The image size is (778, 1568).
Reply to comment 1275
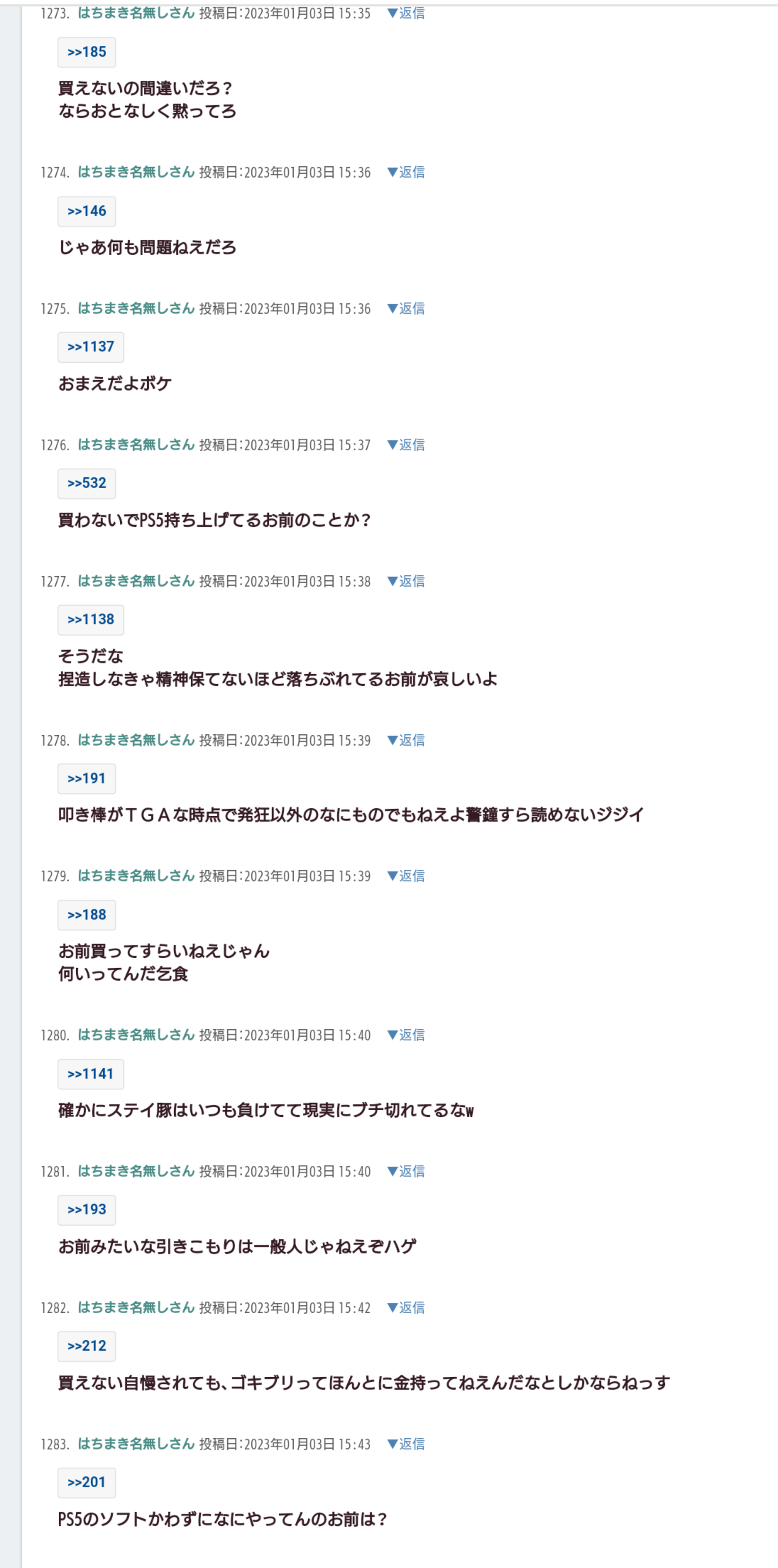pyautogui.click(x=406, y=309)
